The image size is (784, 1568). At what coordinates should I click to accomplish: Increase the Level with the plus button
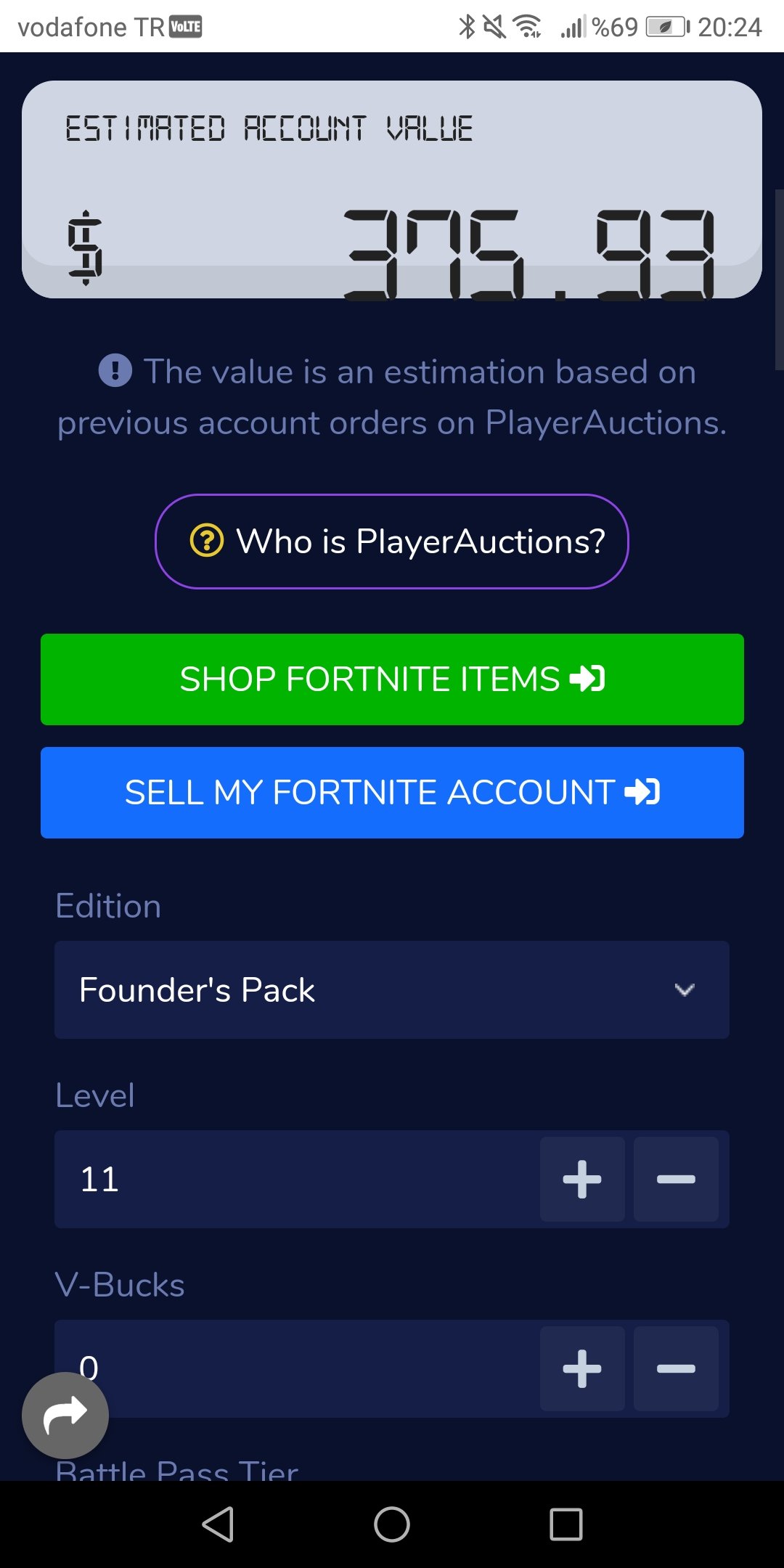(x=582, y=1180)
